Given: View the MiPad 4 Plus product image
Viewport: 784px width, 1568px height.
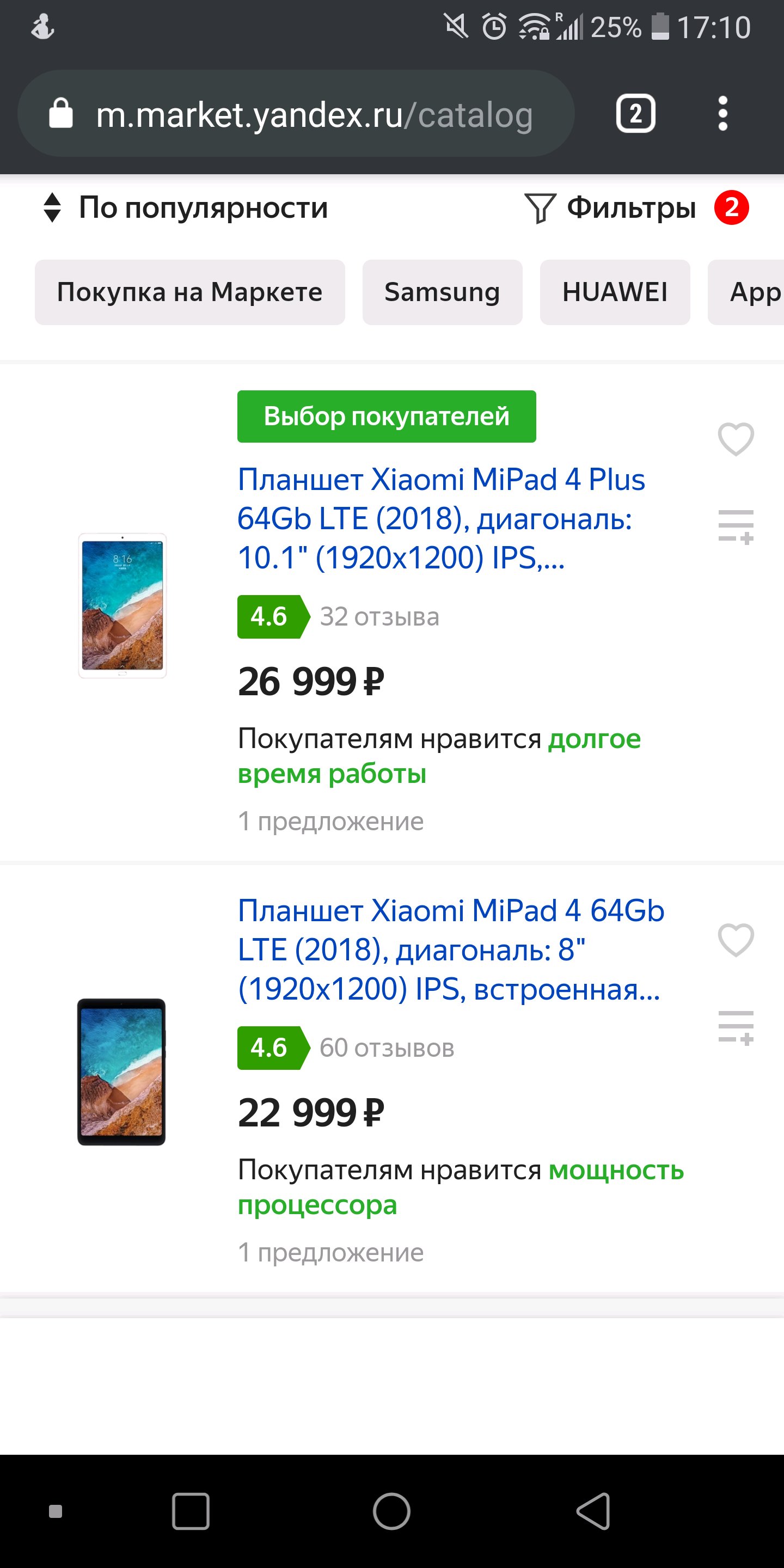Looking at the screenshot, I should (x=122, y=605).
